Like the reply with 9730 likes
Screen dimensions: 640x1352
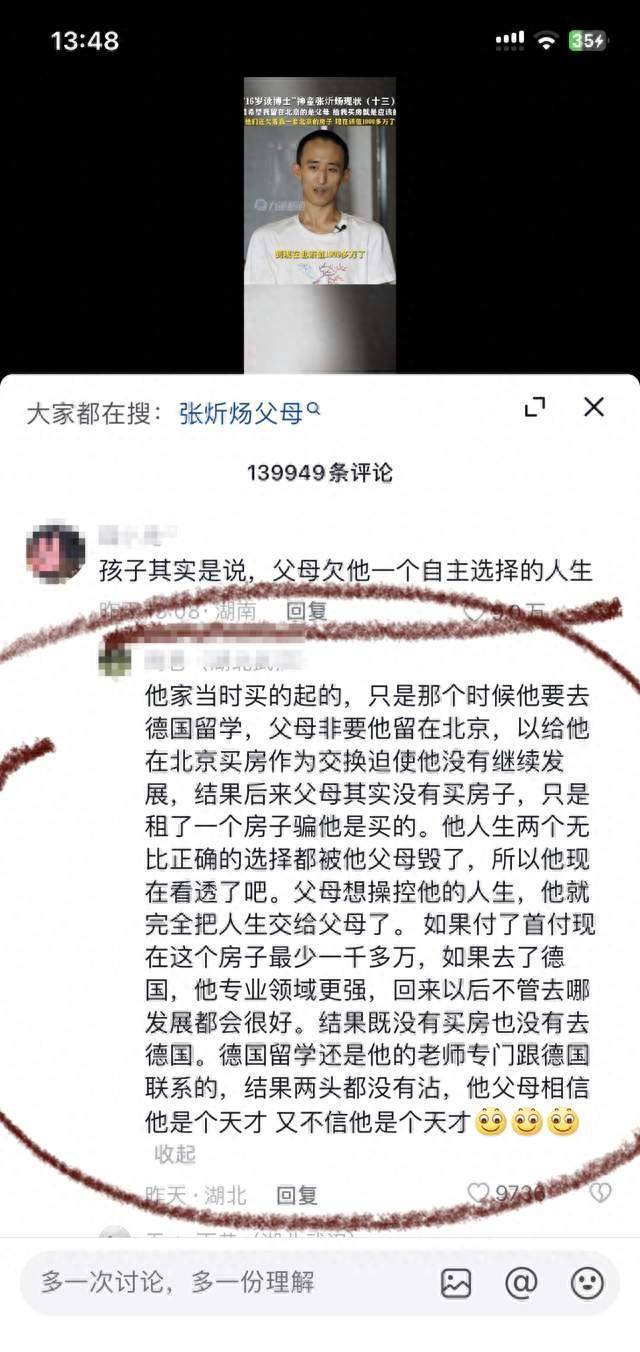(481, 1193)
